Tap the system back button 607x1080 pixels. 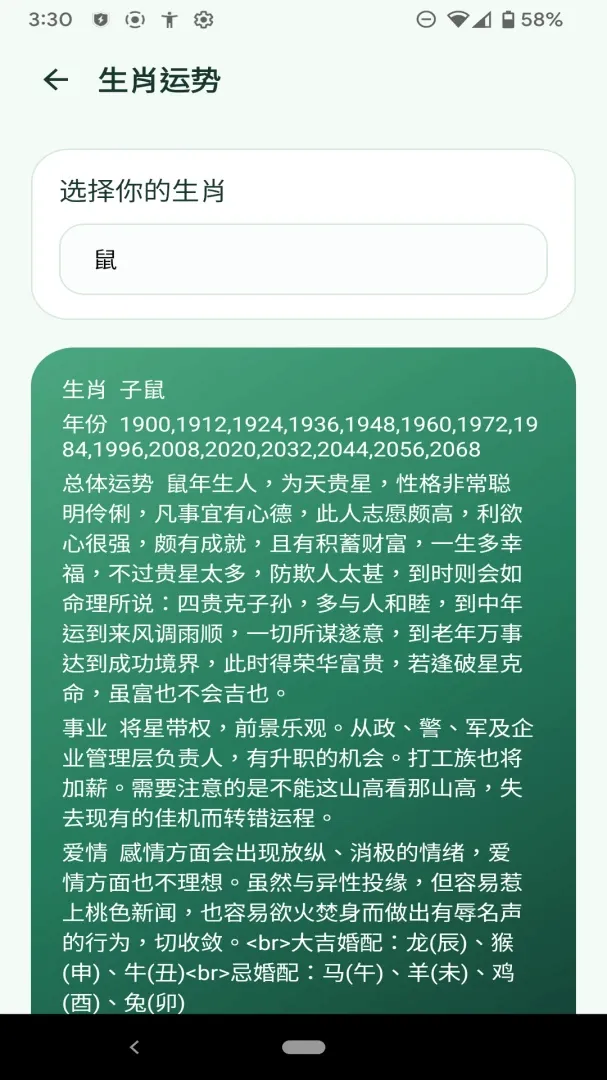tap(134, 1047)
